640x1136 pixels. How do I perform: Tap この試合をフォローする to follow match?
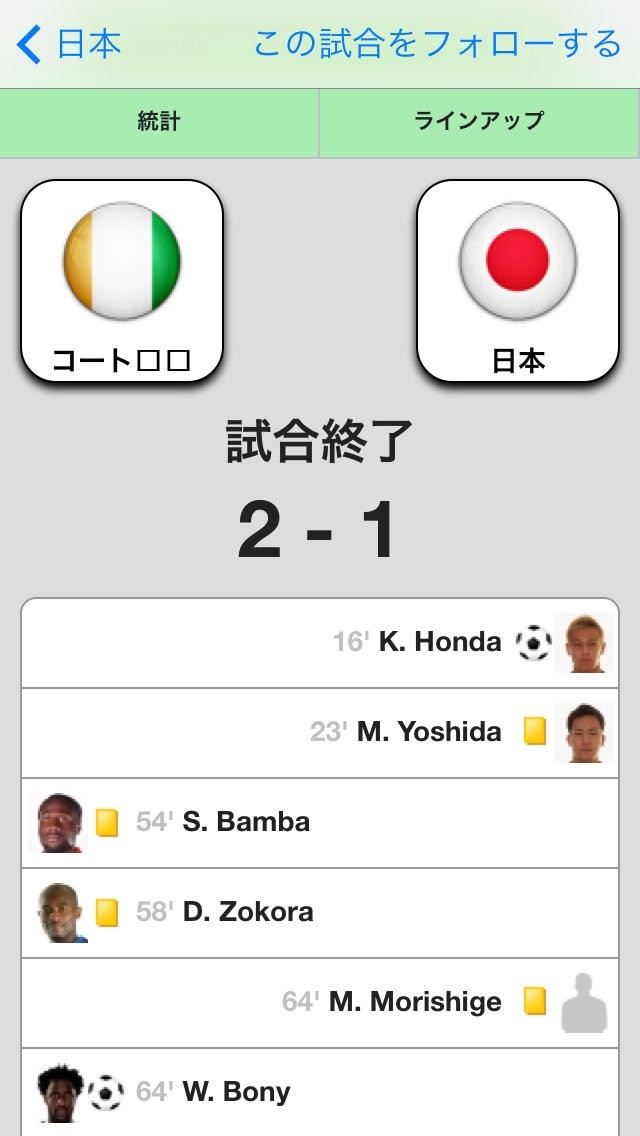(437, 44)
